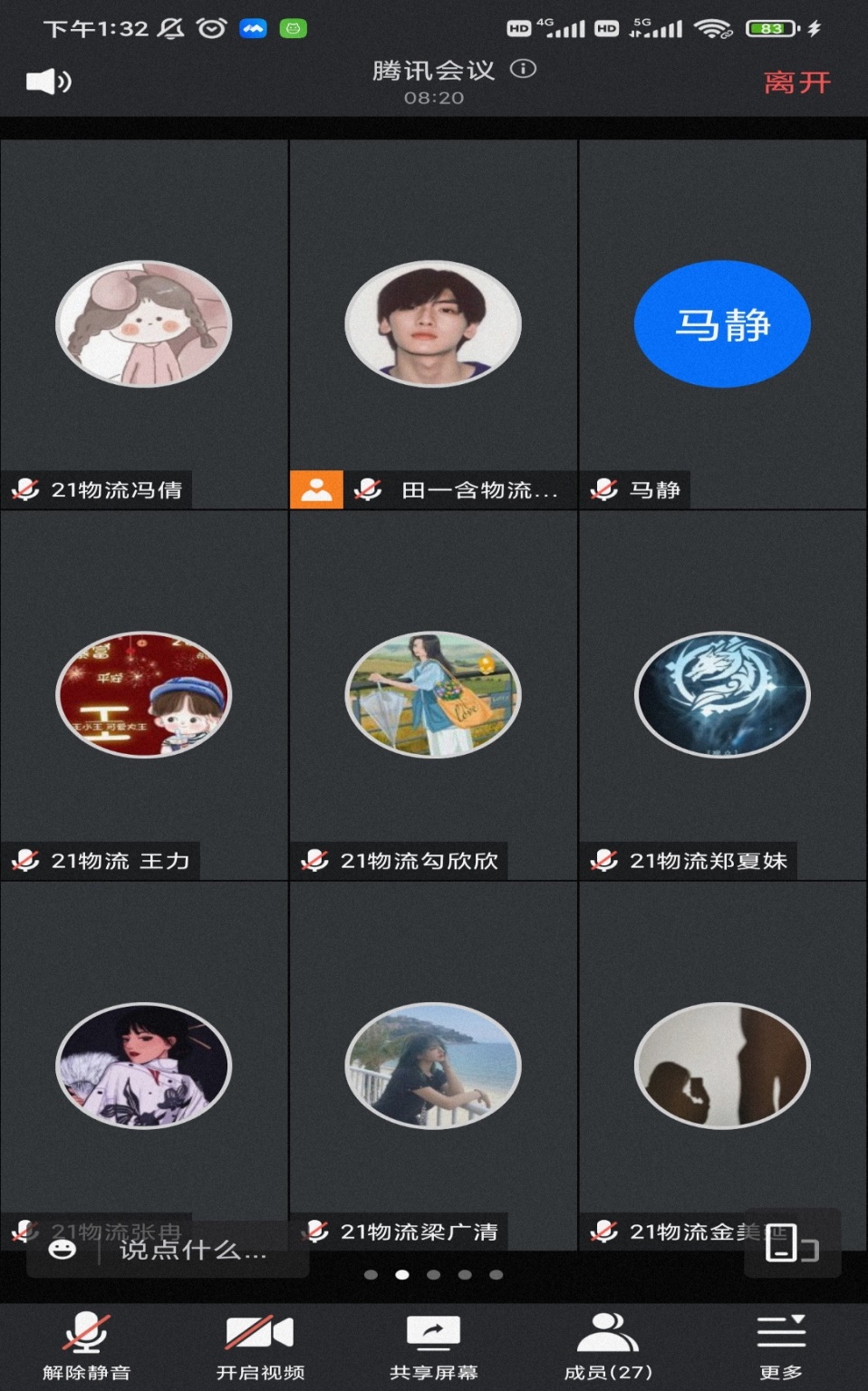Viewport: 868px width, 1391px height.
Task: Switch layout with the screen-rotate icon
Action: tap(792, 1242)
